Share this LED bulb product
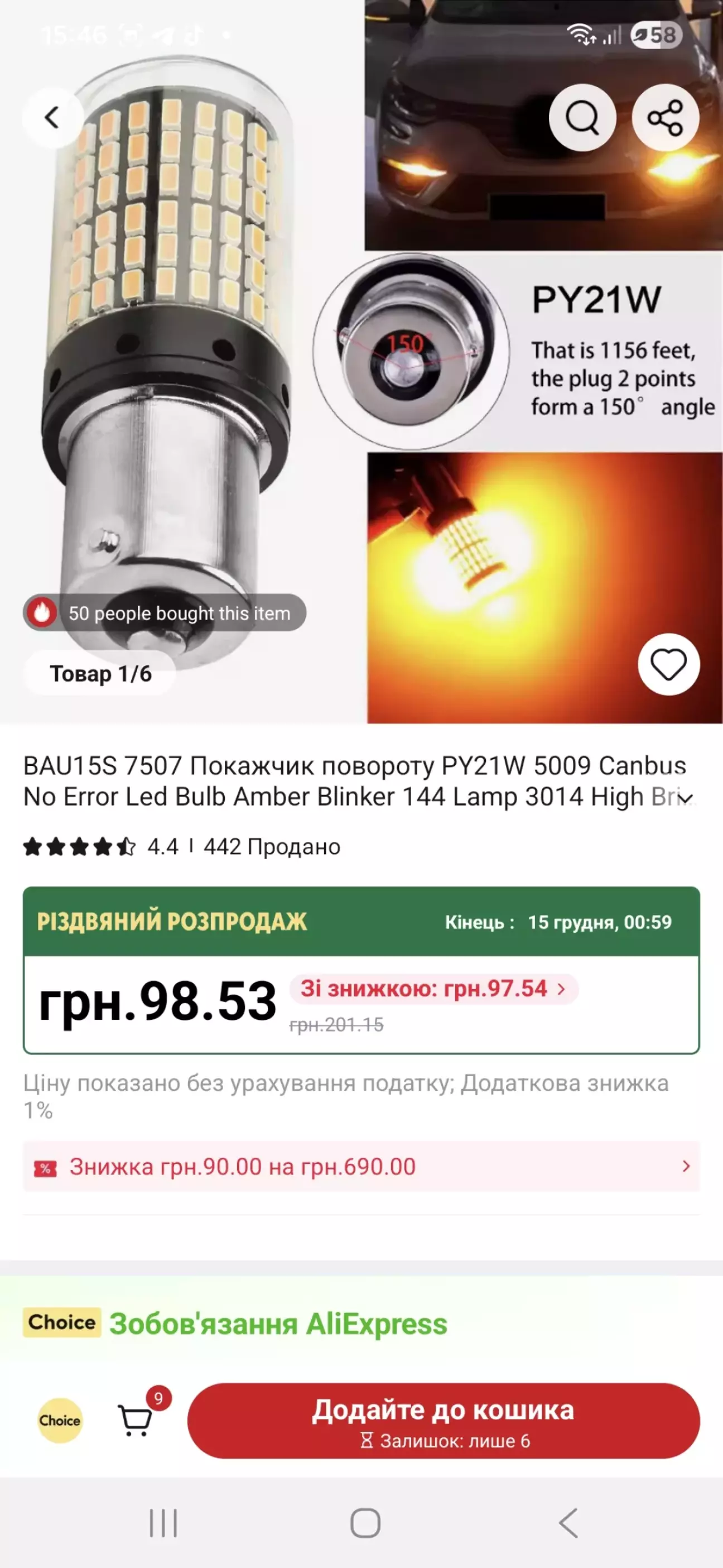Image resolution: width=723 pixels, height=1568 pixels. click(x=665, y=117)
